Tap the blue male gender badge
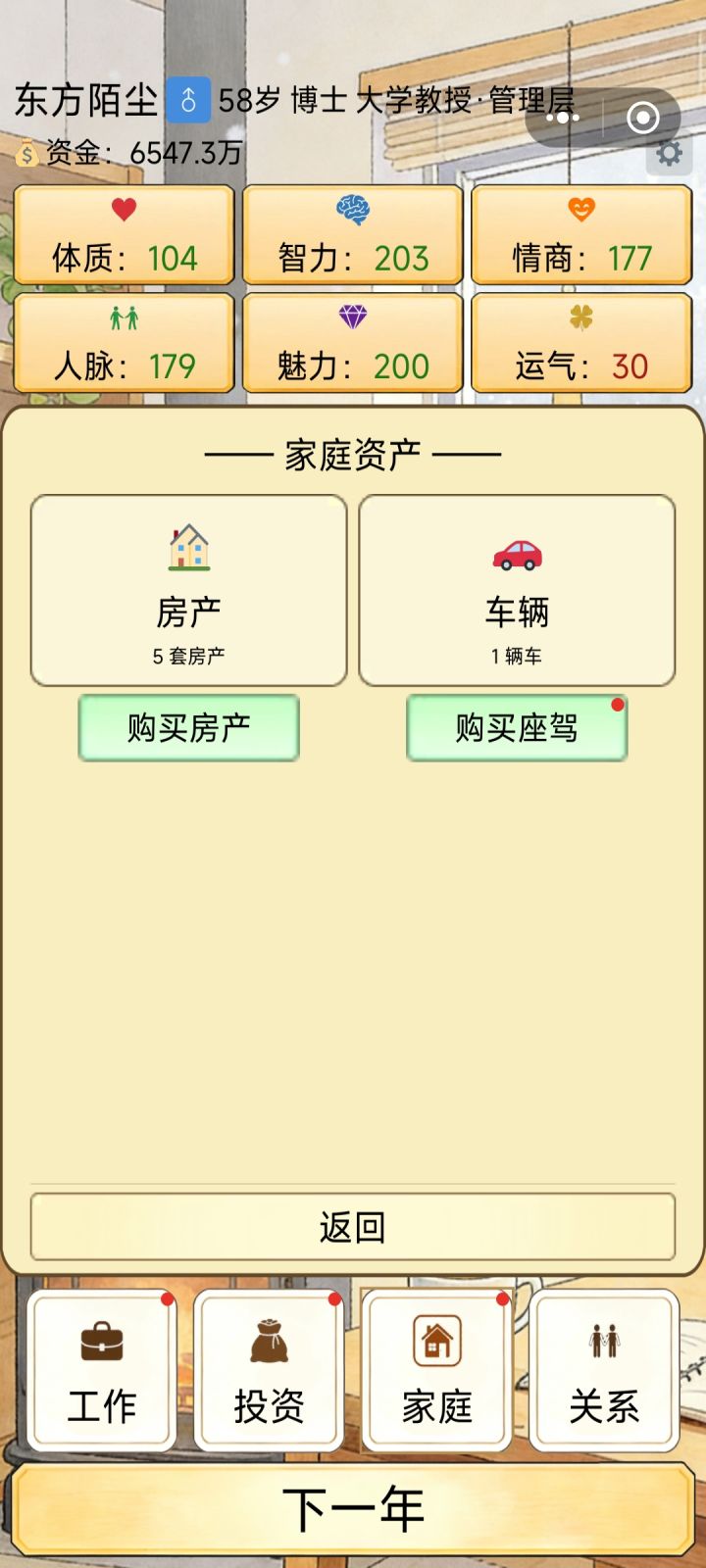Screen dimensions: 706x1568 (x=190, y=98)
